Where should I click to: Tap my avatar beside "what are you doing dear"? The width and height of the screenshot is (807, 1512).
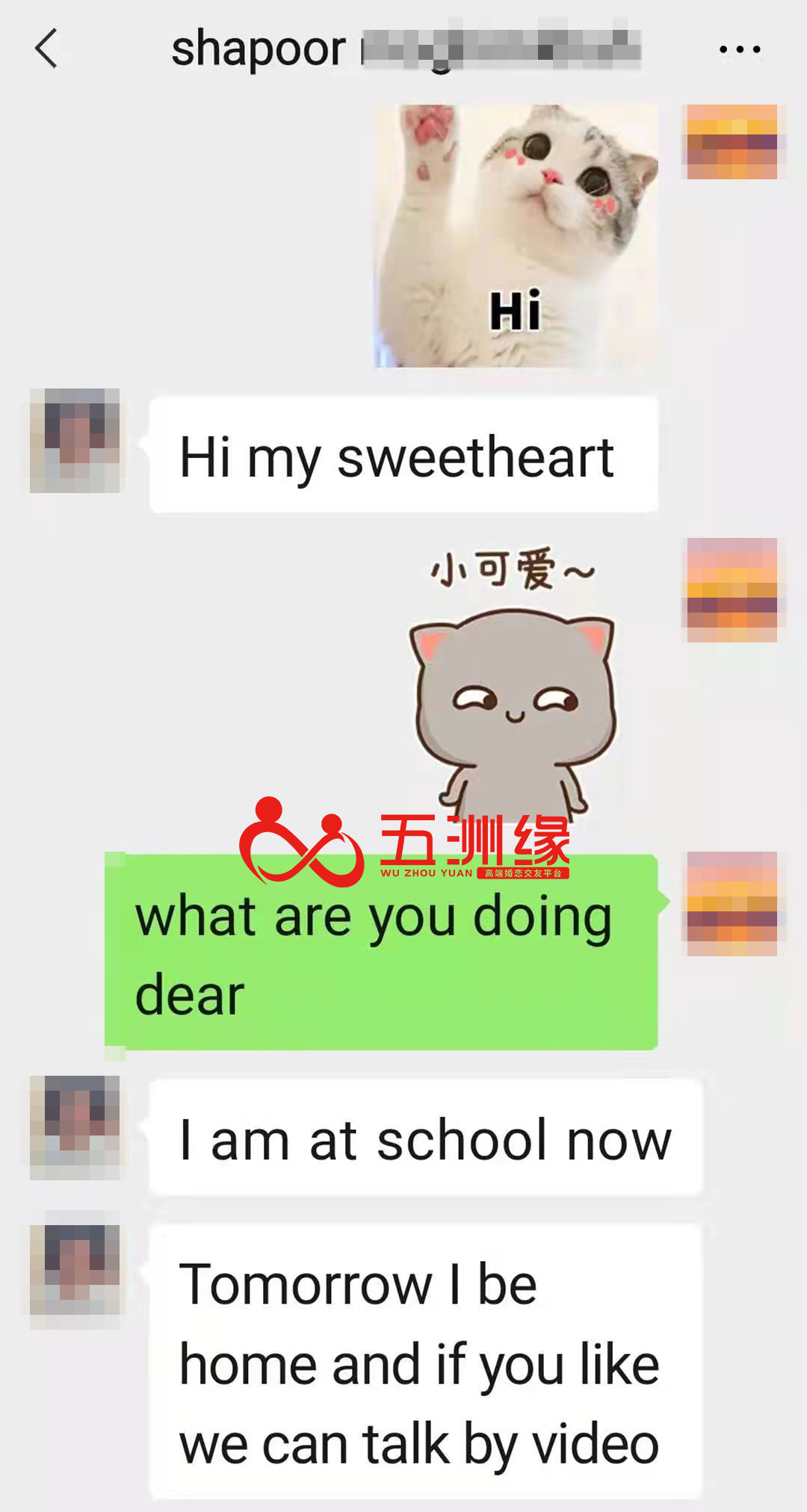[x=732, y=904]
